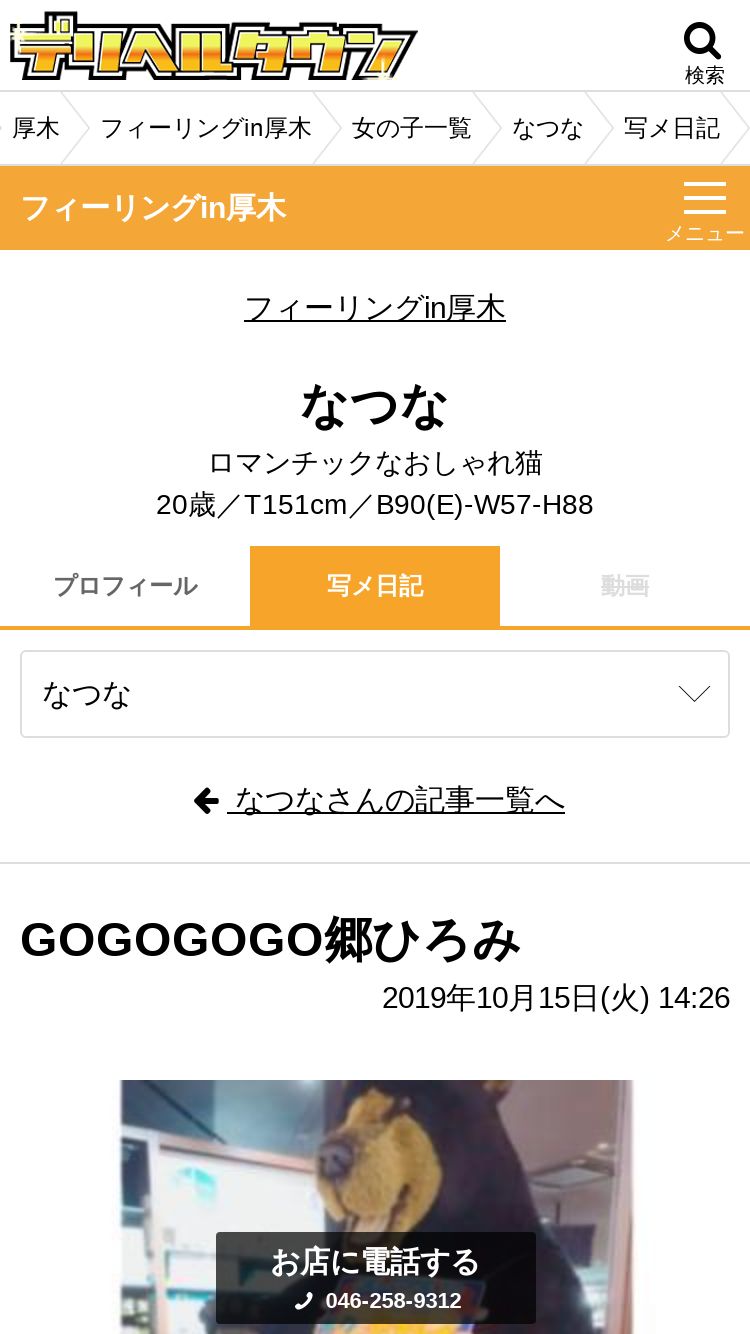The image size is (750, 1334).
Task: Go to 女の子一覧 breadcrumb
Action: pos(411,128)
